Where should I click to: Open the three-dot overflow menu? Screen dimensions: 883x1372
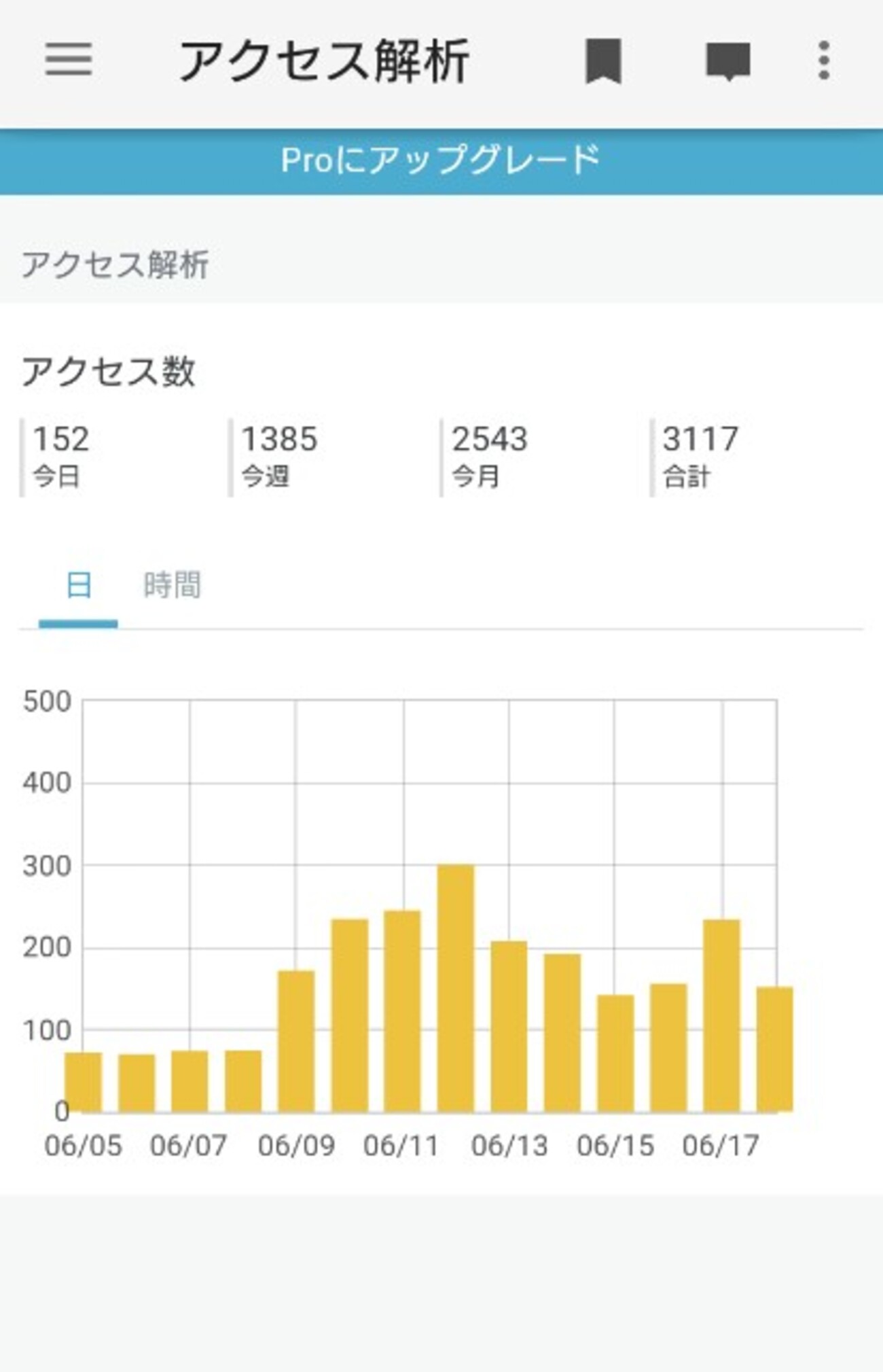pyautogui.click(x=824, y=60)
